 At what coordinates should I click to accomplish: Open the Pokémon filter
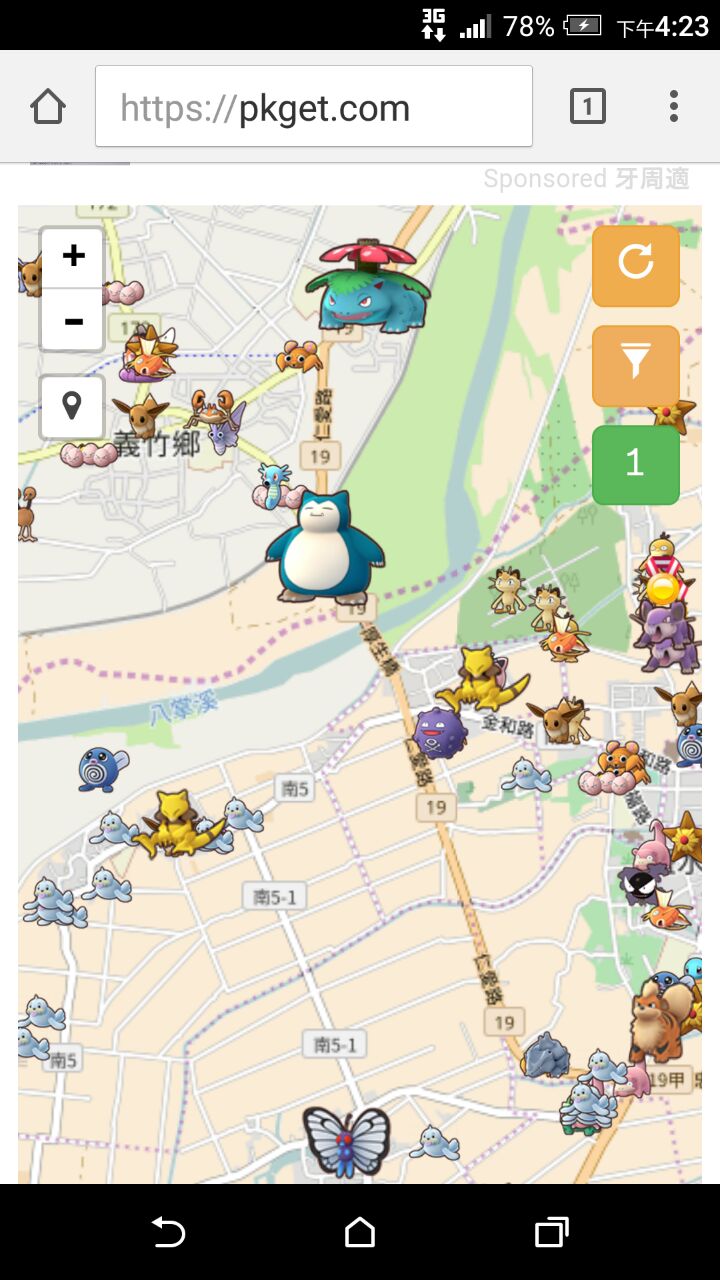[x=636, y=365]
